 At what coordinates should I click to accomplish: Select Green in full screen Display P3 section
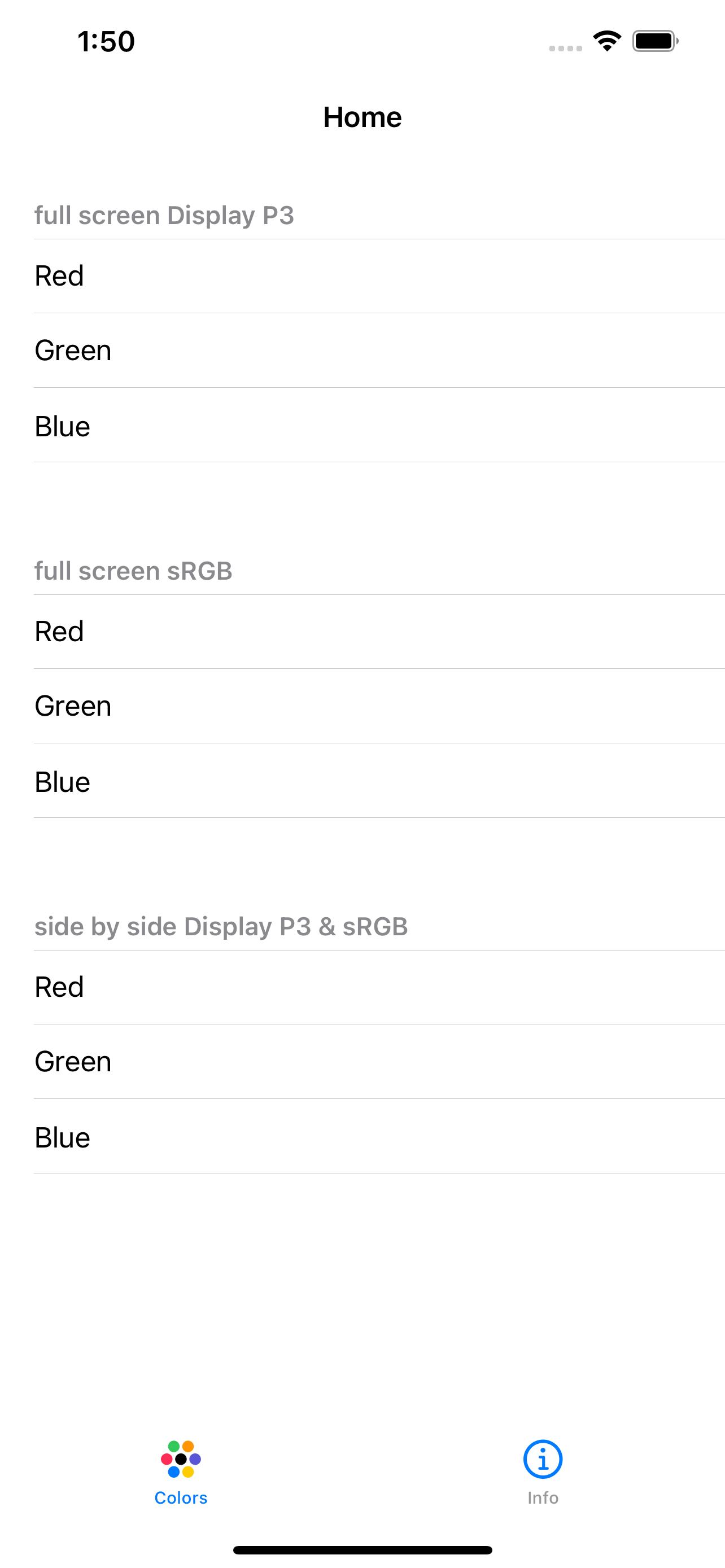(362, 351)
